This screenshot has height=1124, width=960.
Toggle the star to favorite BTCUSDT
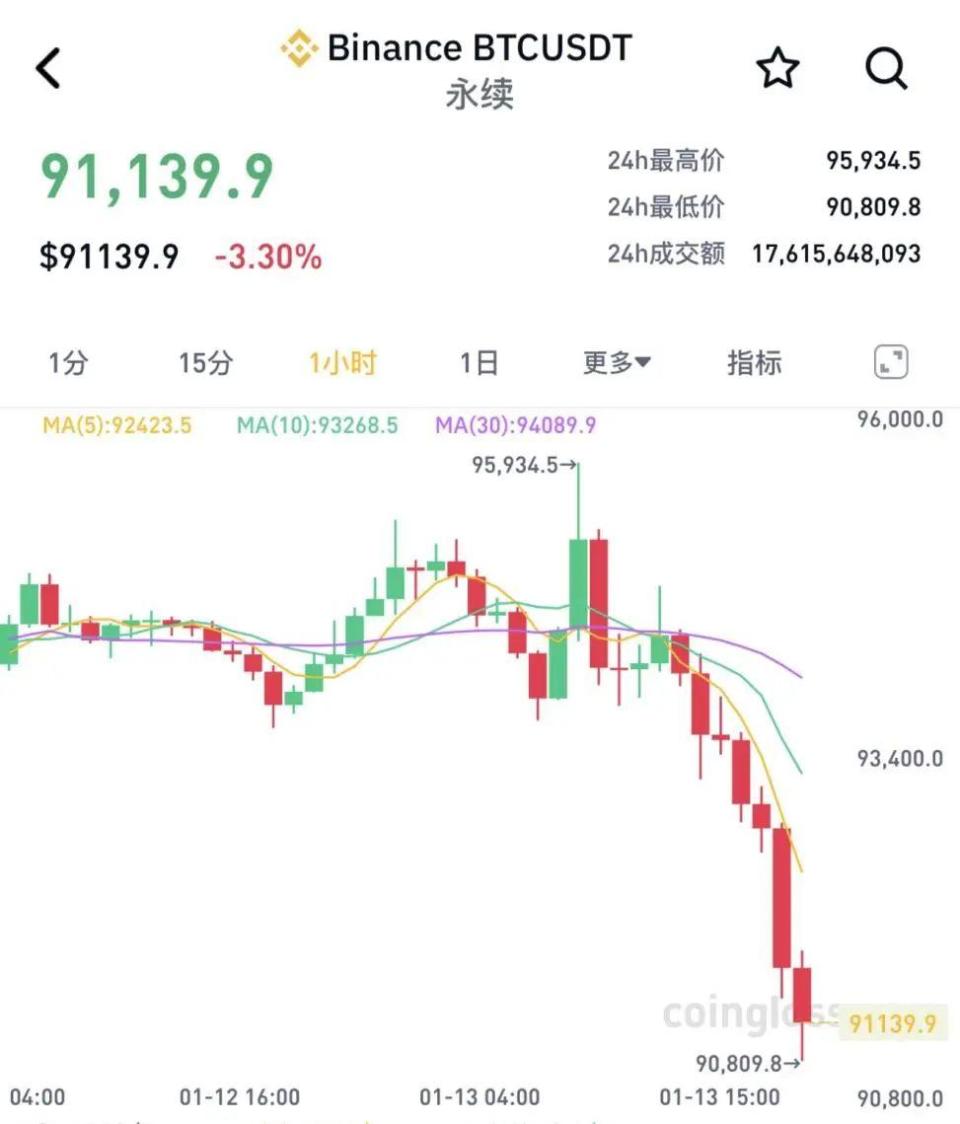[x=778, y=68]
